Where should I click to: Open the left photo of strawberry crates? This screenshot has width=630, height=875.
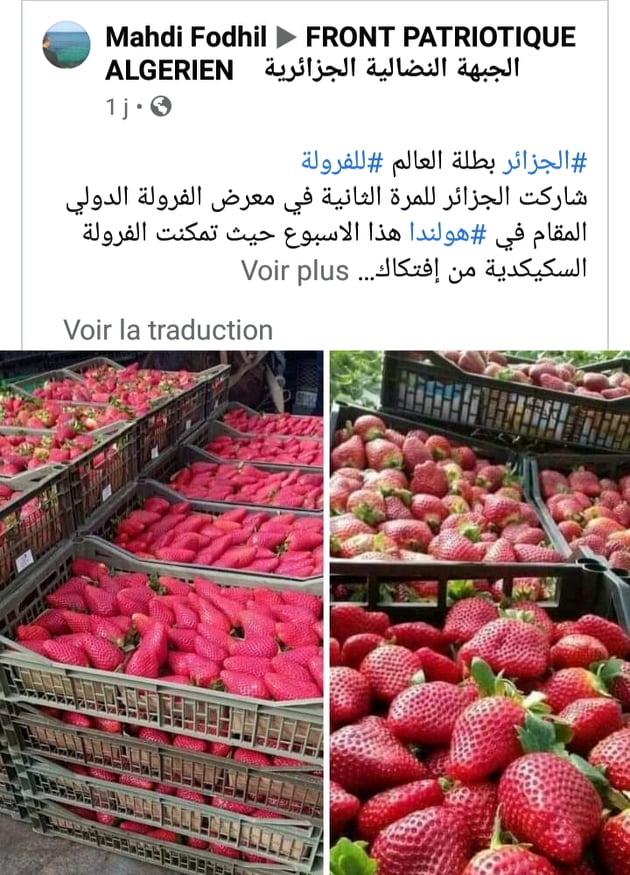pos(162,612)
